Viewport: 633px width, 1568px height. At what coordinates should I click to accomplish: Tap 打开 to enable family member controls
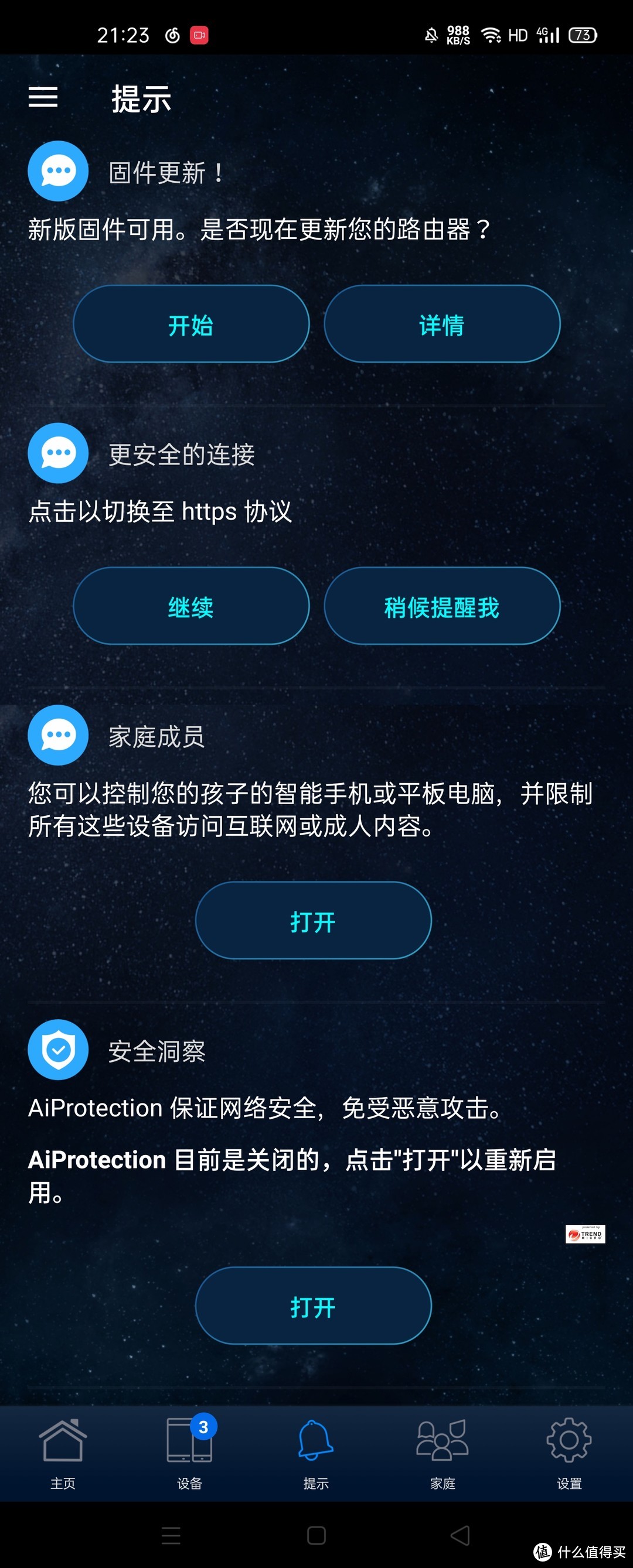312,920
